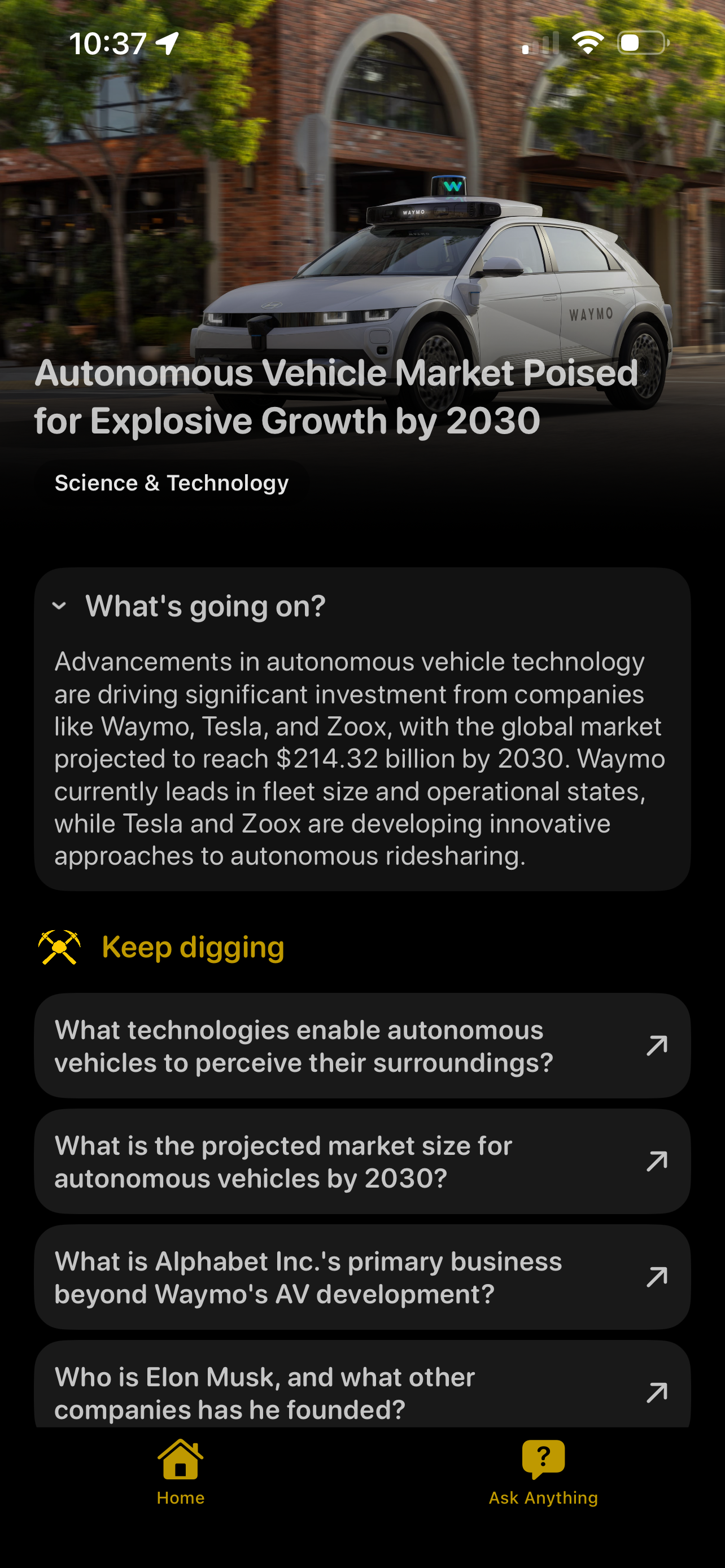Open question about technologies enabling vehicle perception
This screenshot has width=725, height=1568.
pyautogui.click(x=361, y=1046)
